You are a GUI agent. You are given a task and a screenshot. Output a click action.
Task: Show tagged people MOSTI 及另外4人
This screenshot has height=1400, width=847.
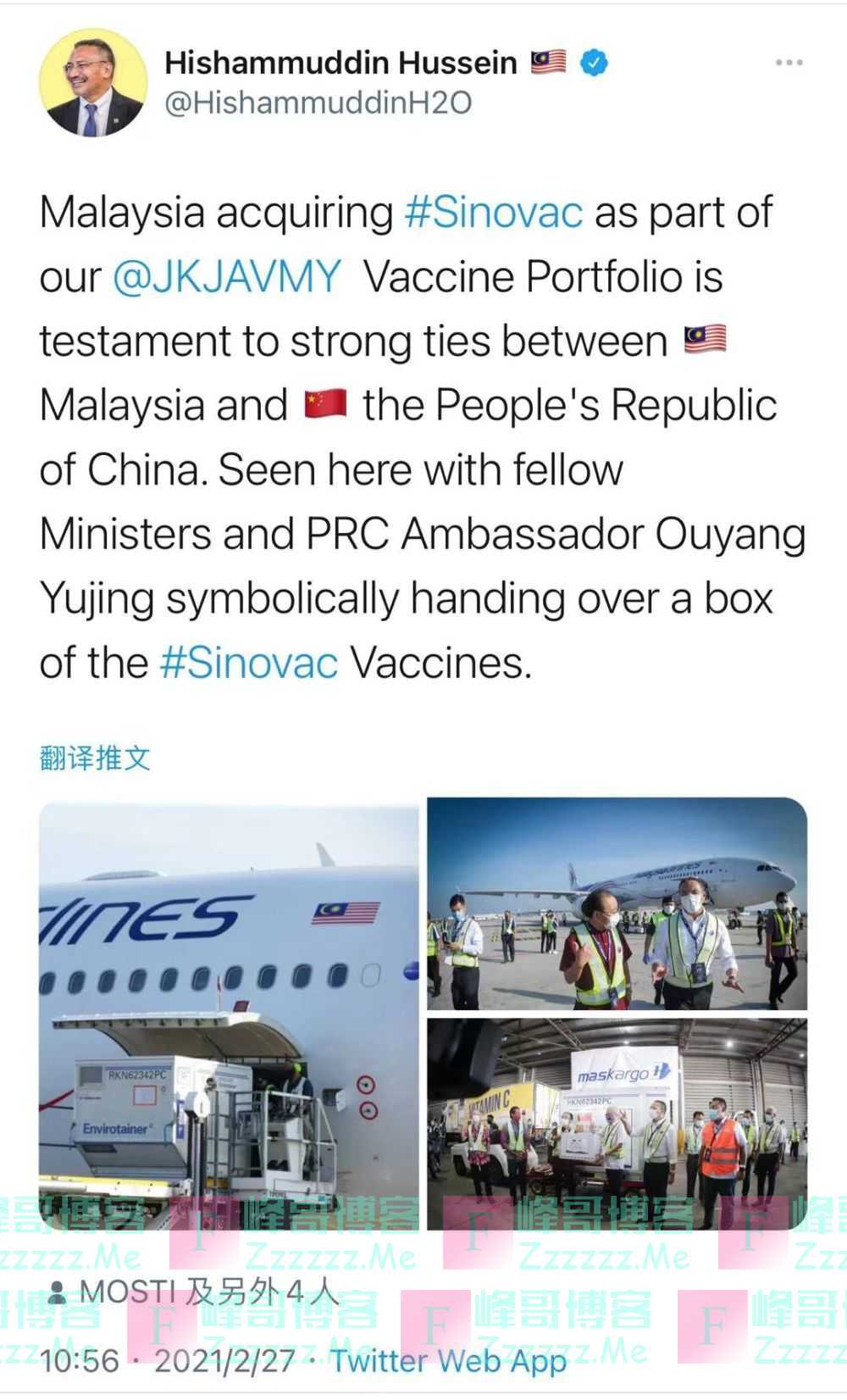(x=195, y=1293)
